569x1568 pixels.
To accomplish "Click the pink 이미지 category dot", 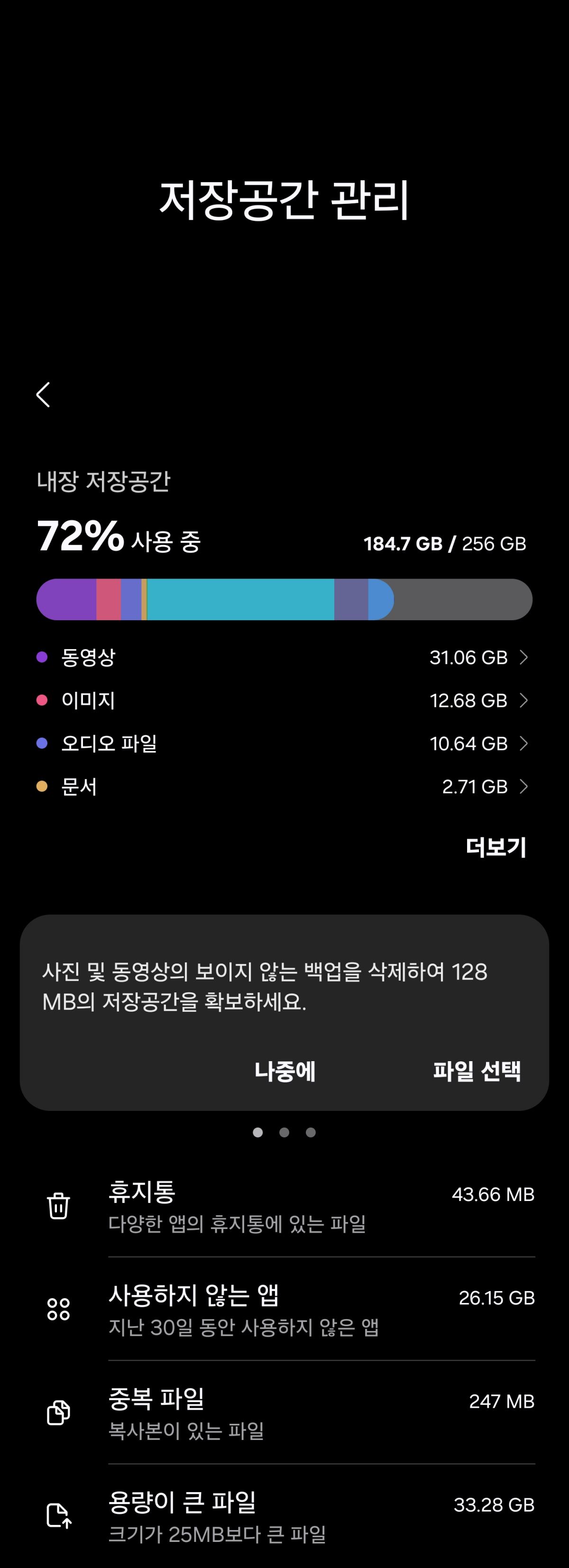I will click(x=41, y=700).
